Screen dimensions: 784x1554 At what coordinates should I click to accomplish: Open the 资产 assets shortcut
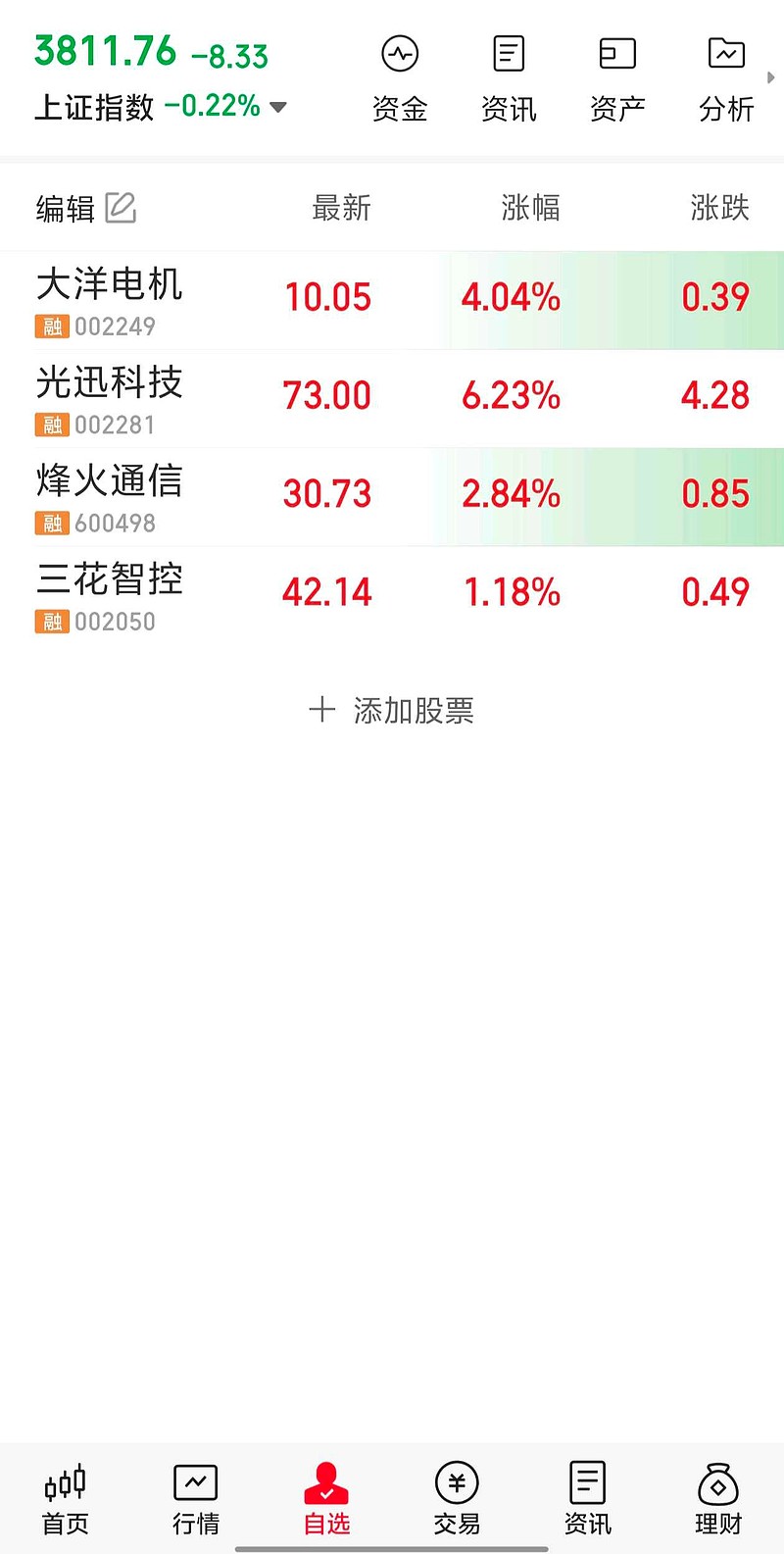pyautogui.click(x=617, y=78)
